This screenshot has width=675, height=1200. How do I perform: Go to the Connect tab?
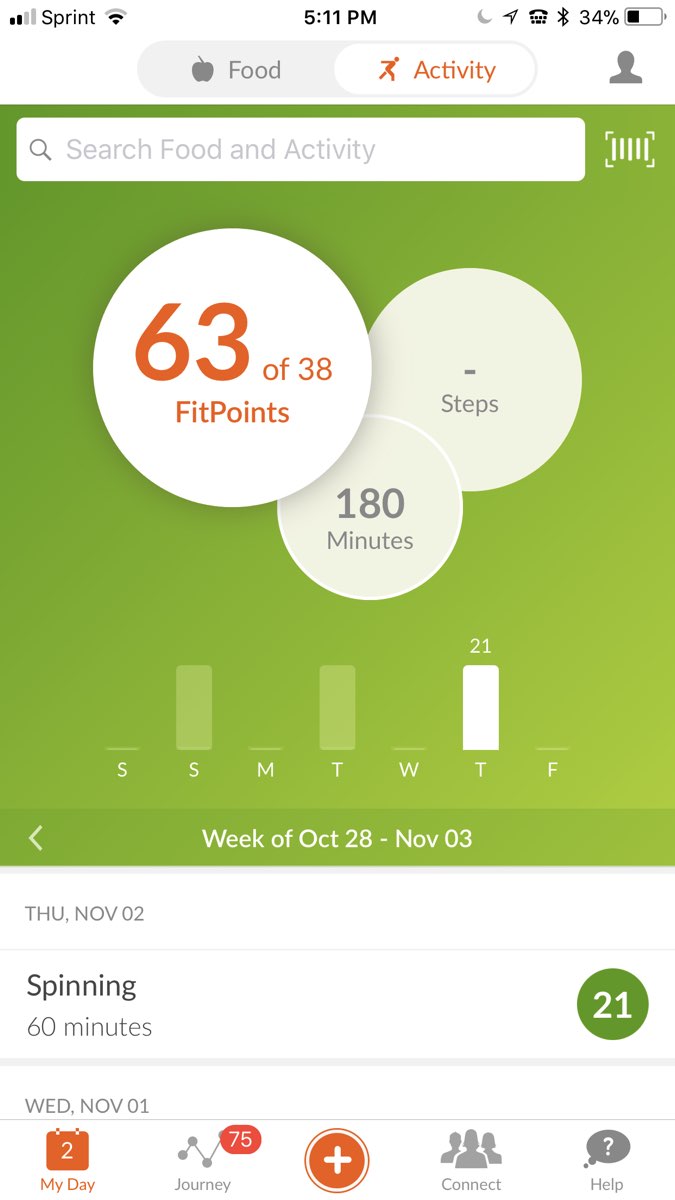tap(471, 1160)
